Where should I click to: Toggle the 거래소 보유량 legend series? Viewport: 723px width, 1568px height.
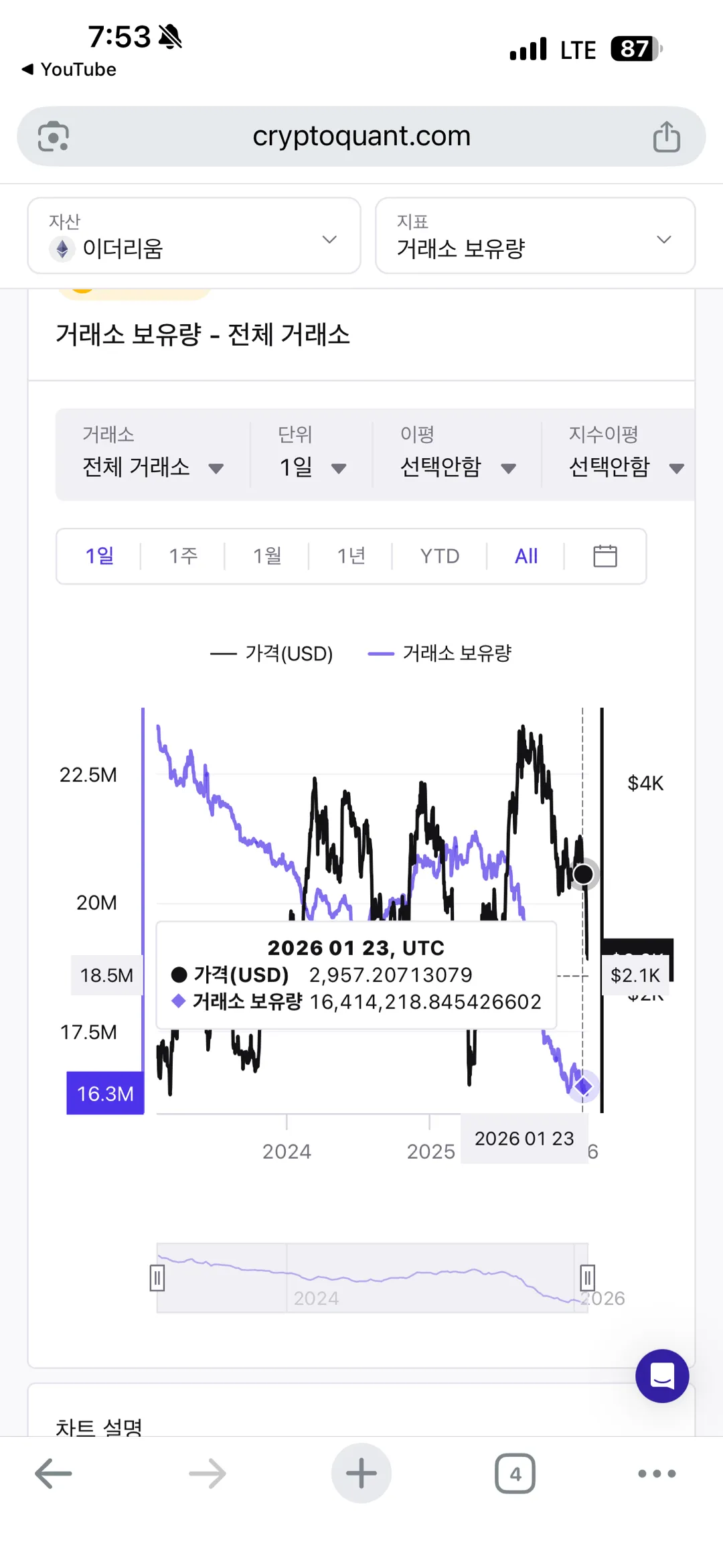tap(440, 654)
